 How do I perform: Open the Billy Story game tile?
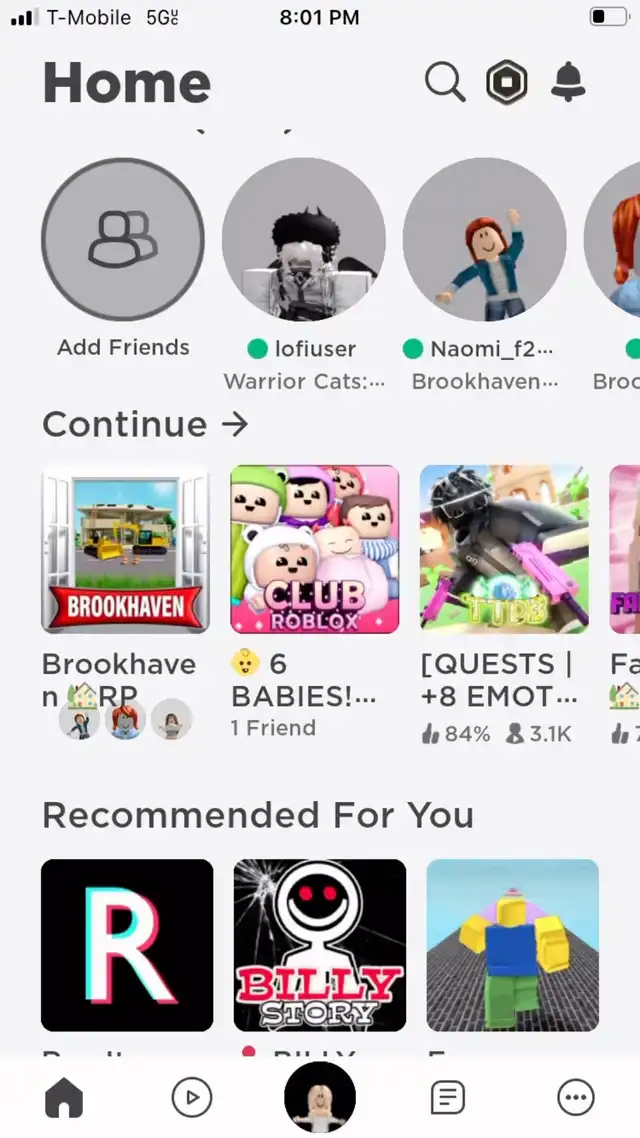320,945
